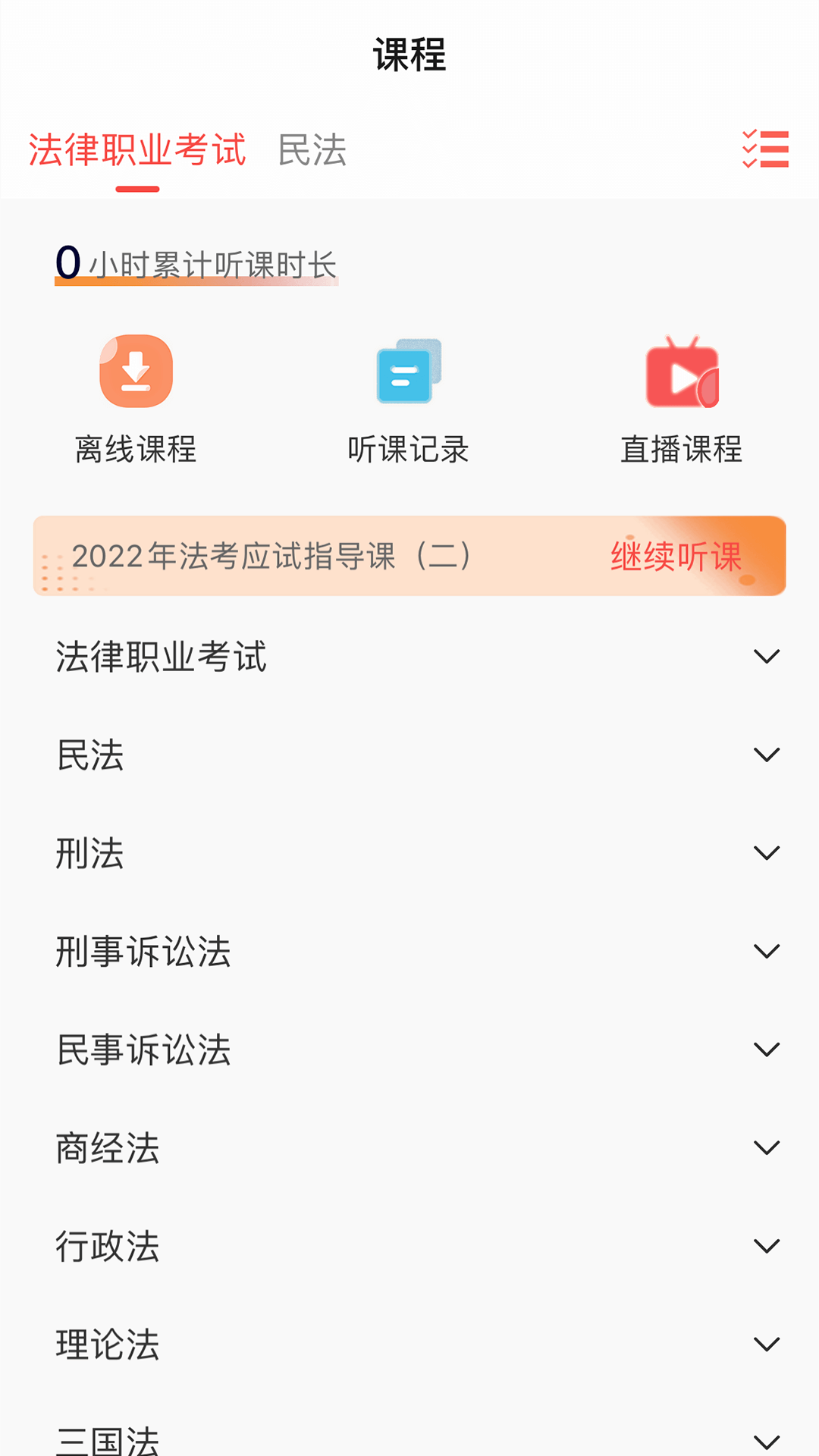The image size is (819, 1456).
Task: Switch to the 民法 top tab
Action: [312, 150]
